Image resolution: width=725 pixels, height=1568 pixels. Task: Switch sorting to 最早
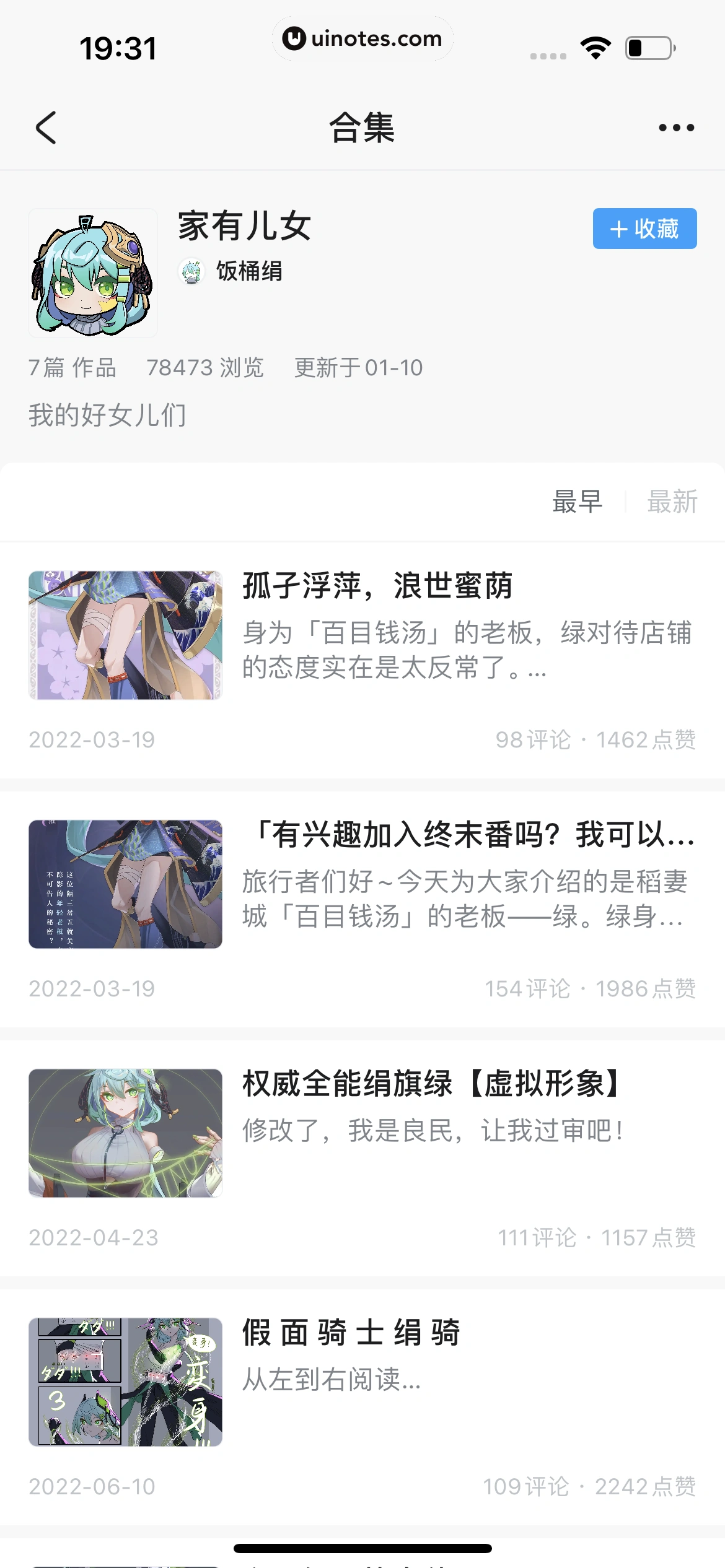tap(576, 502)
